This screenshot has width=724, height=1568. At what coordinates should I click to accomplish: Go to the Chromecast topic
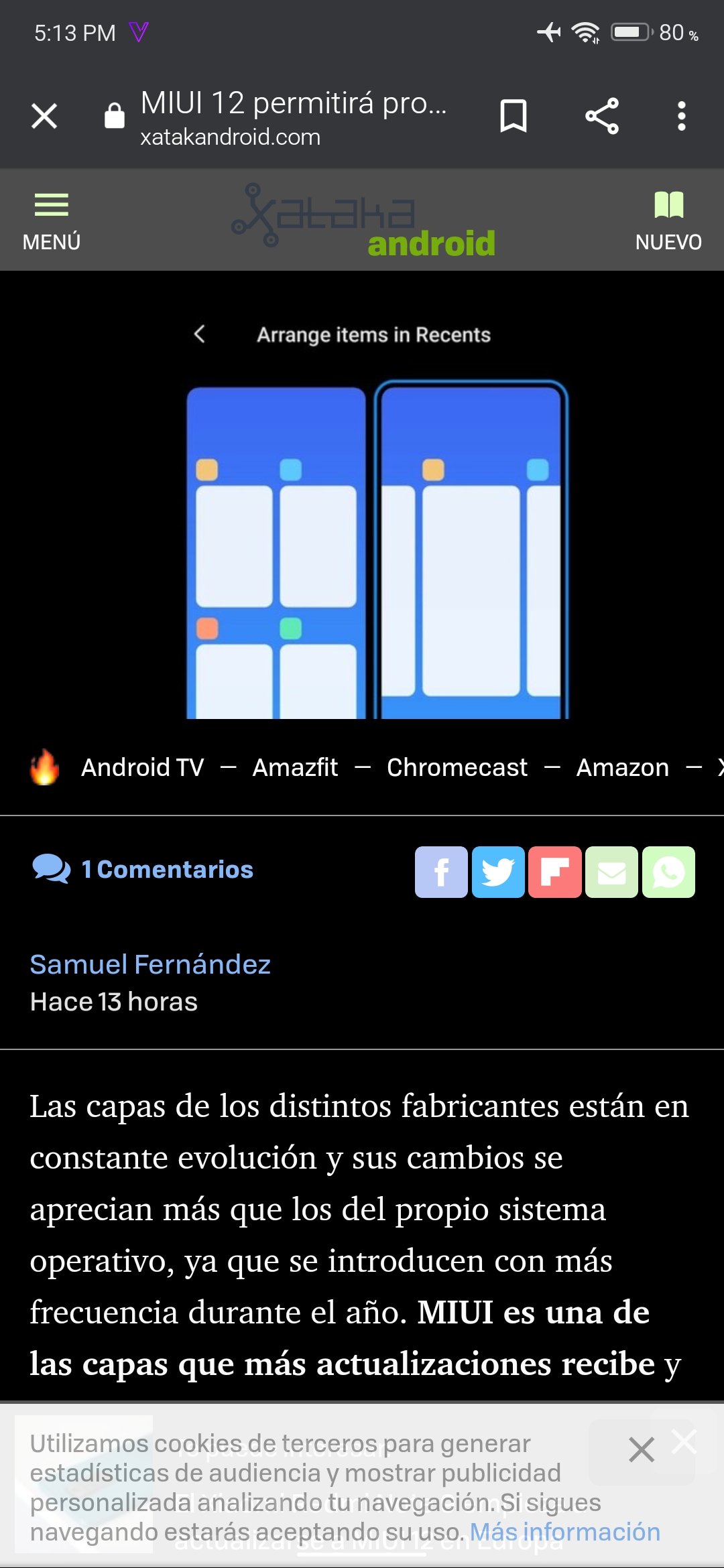click(x=457, y=767)
